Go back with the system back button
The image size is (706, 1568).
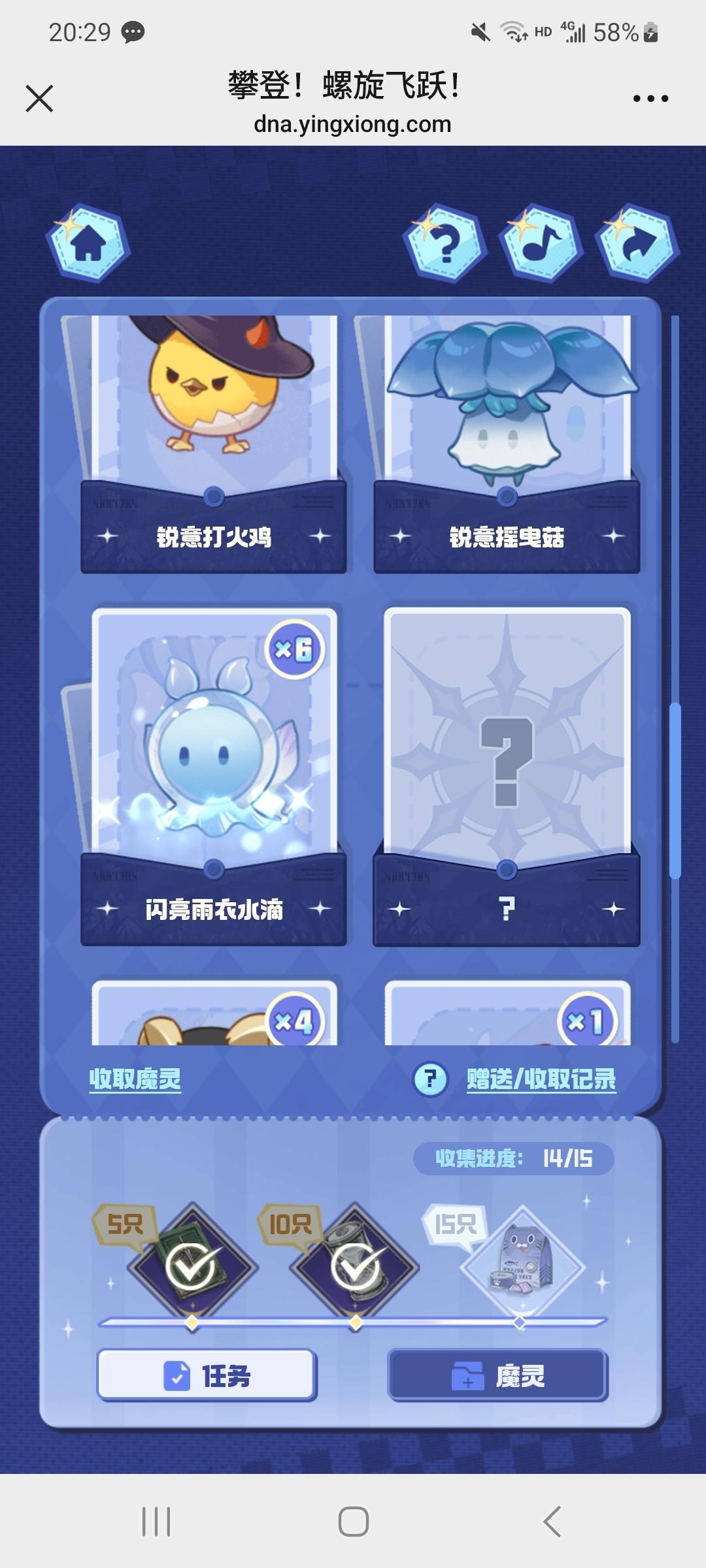tap(552, 1522)
